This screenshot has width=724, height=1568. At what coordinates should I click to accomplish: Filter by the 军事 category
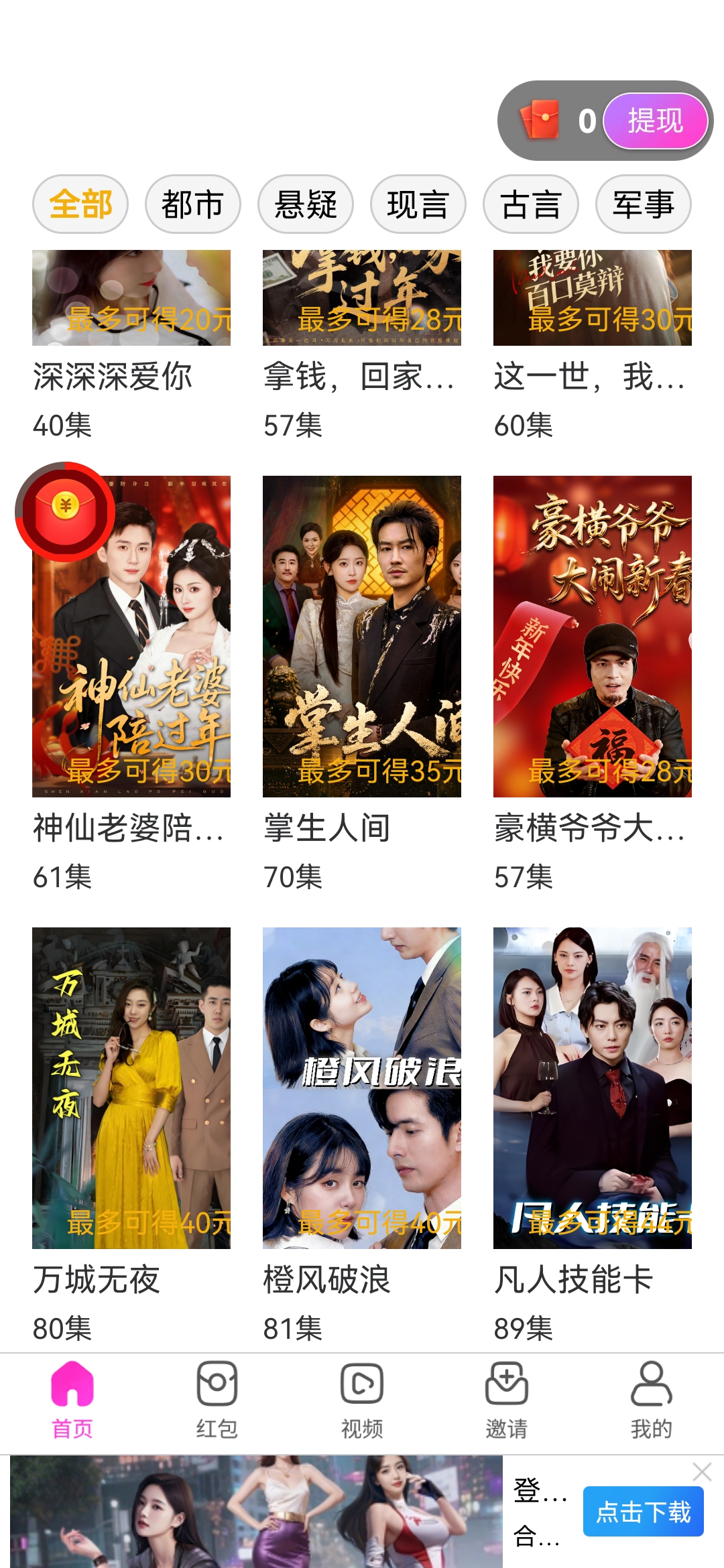(644, 204)
